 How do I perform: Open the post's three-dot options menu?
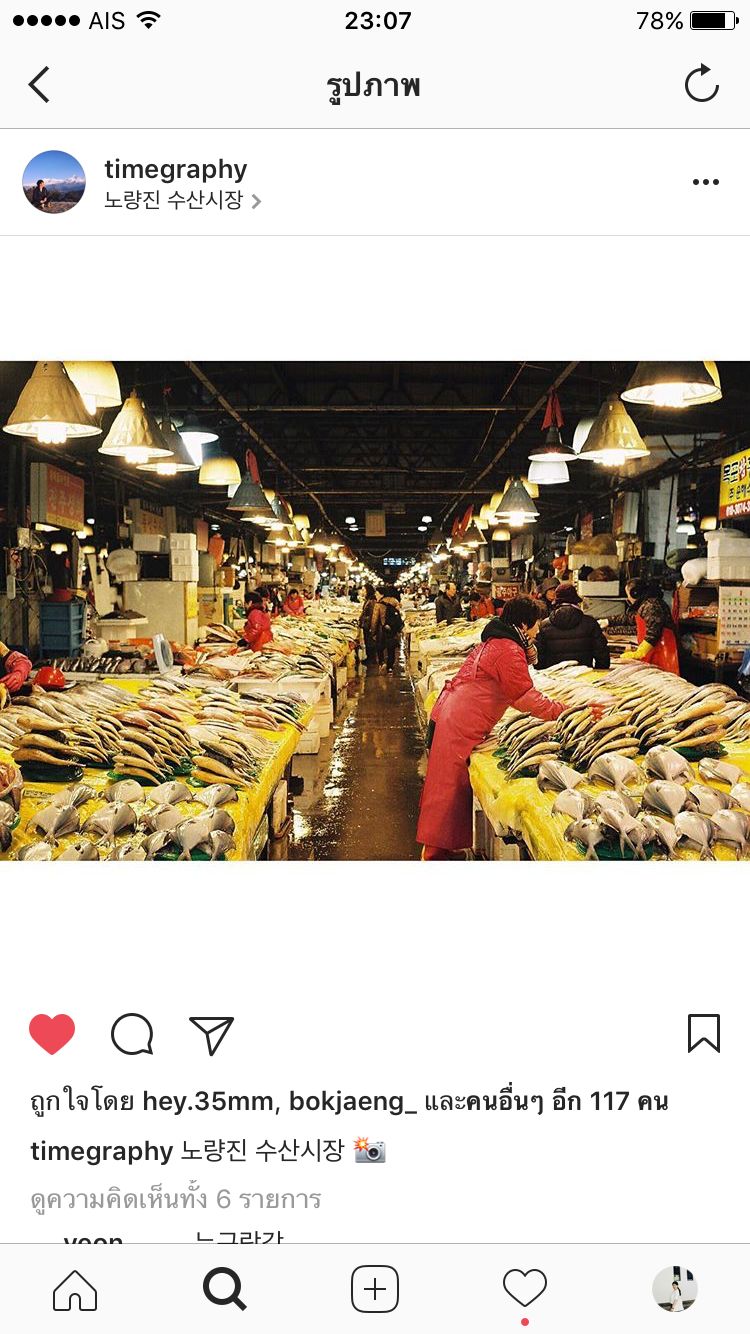coord(705,182)
